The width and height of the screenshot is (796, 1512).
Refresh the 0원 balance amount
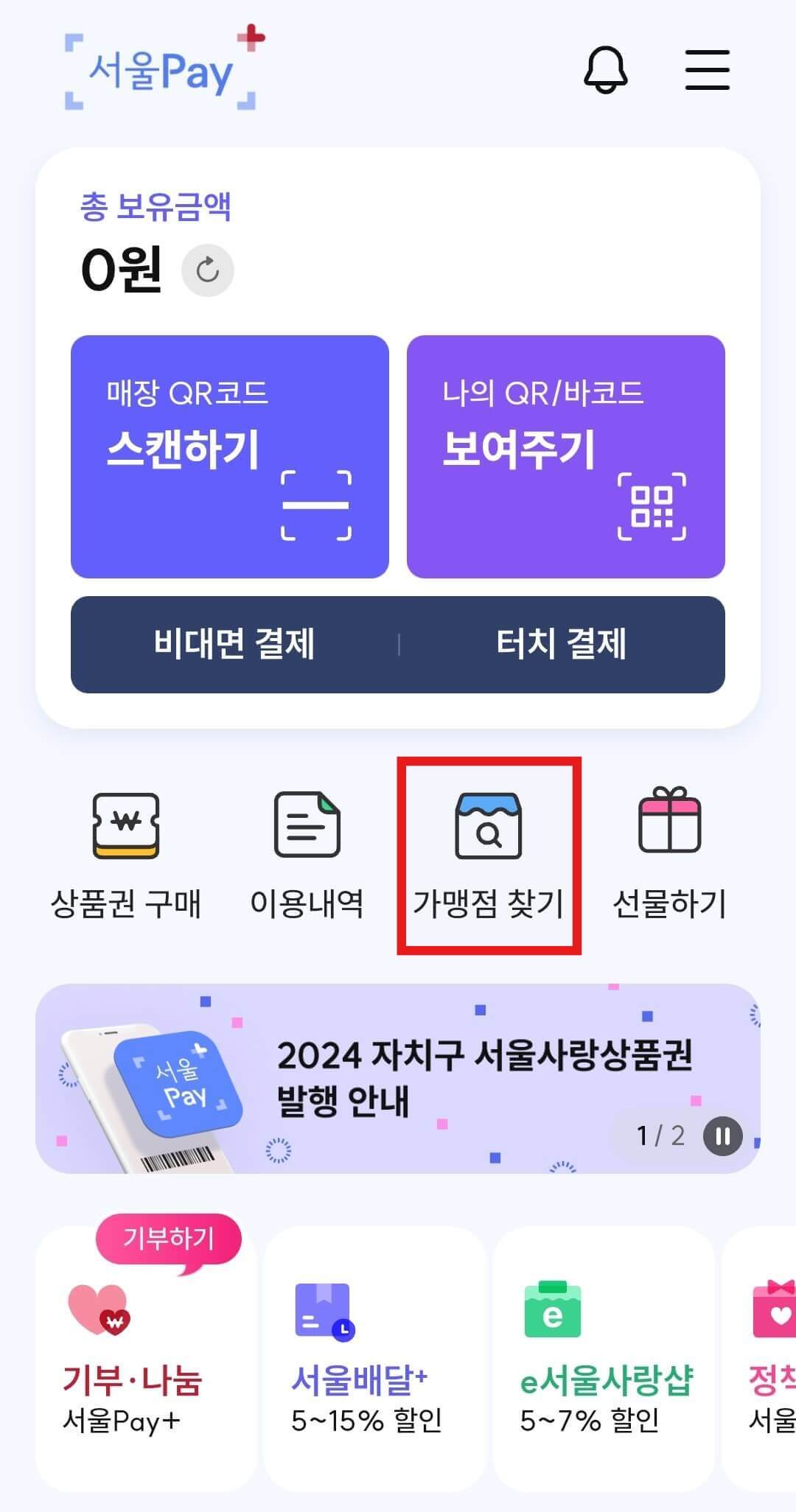point(207,270)
